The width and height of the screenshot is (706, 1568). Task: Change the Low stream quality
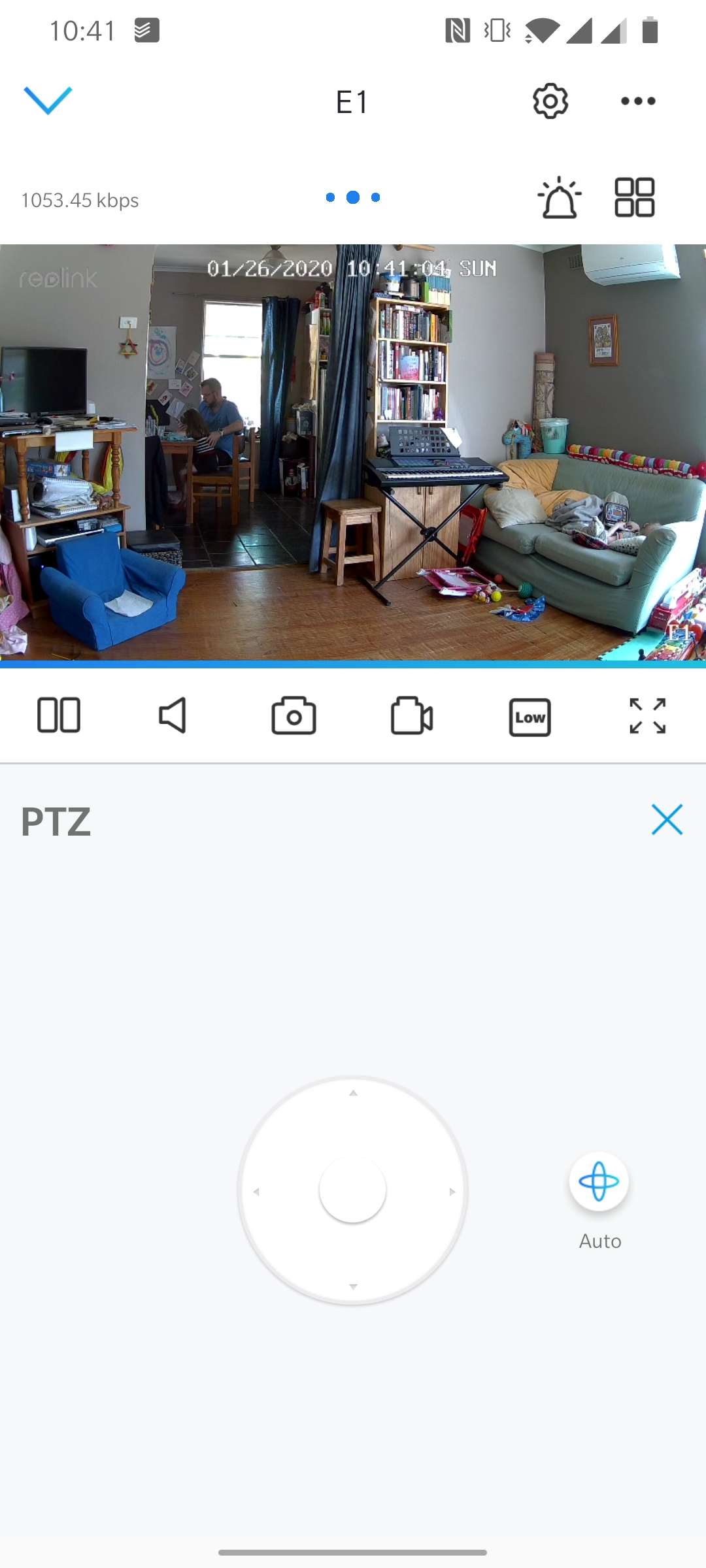tap(530, 717)
